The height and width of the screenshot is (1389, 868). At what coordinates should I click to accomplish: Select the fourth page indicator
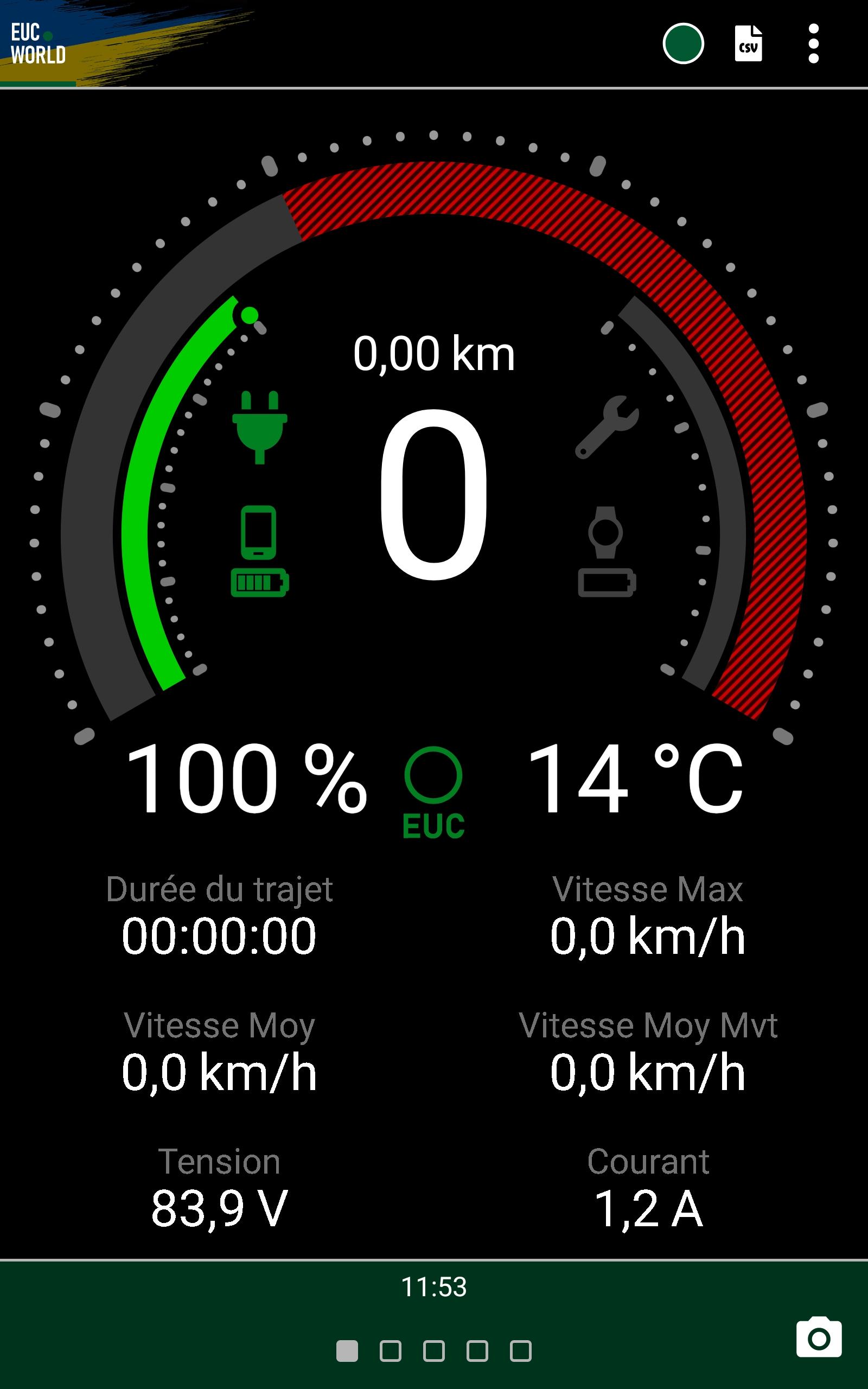click(477, 1351)
